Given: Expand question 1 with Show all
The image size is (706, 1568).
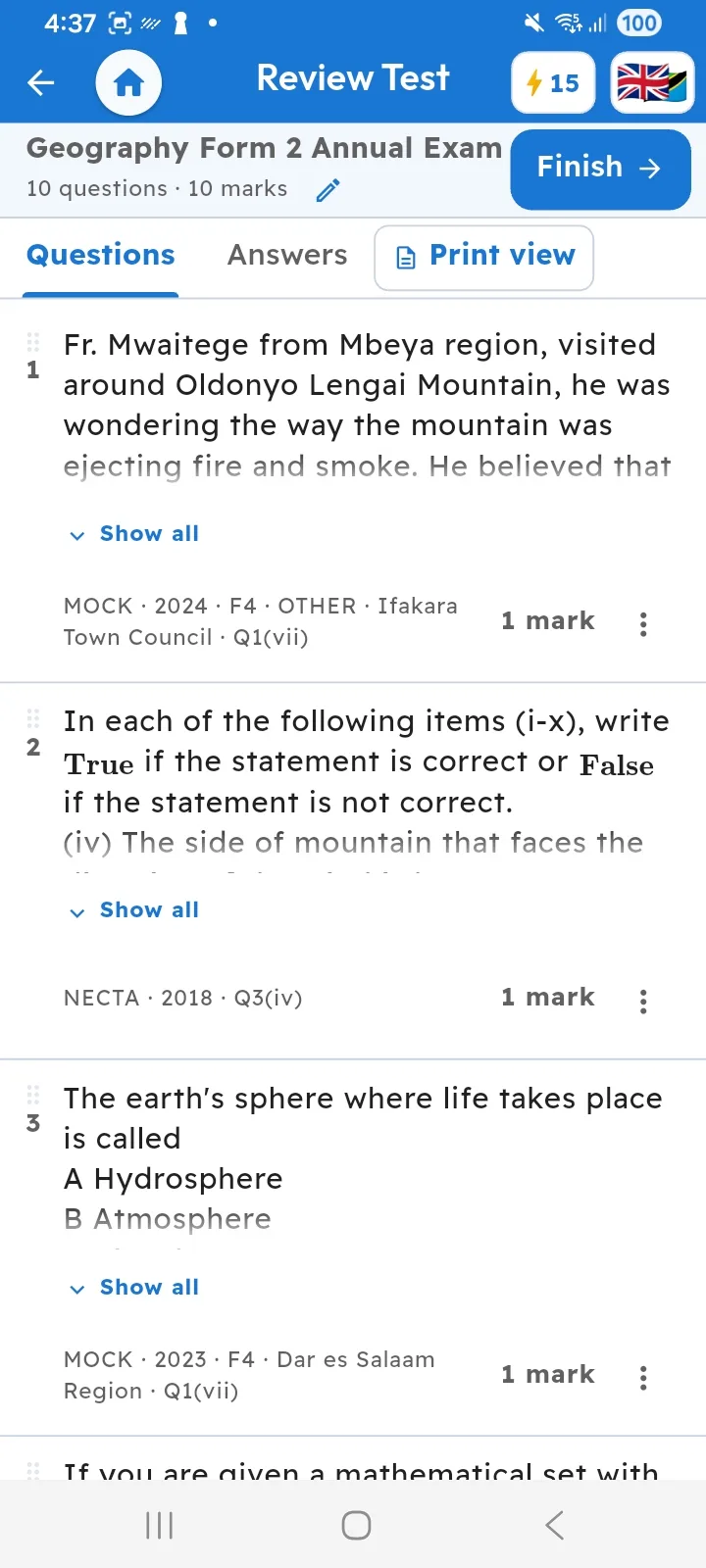Looking at the screenshot, I should click(x=134, y=534).
